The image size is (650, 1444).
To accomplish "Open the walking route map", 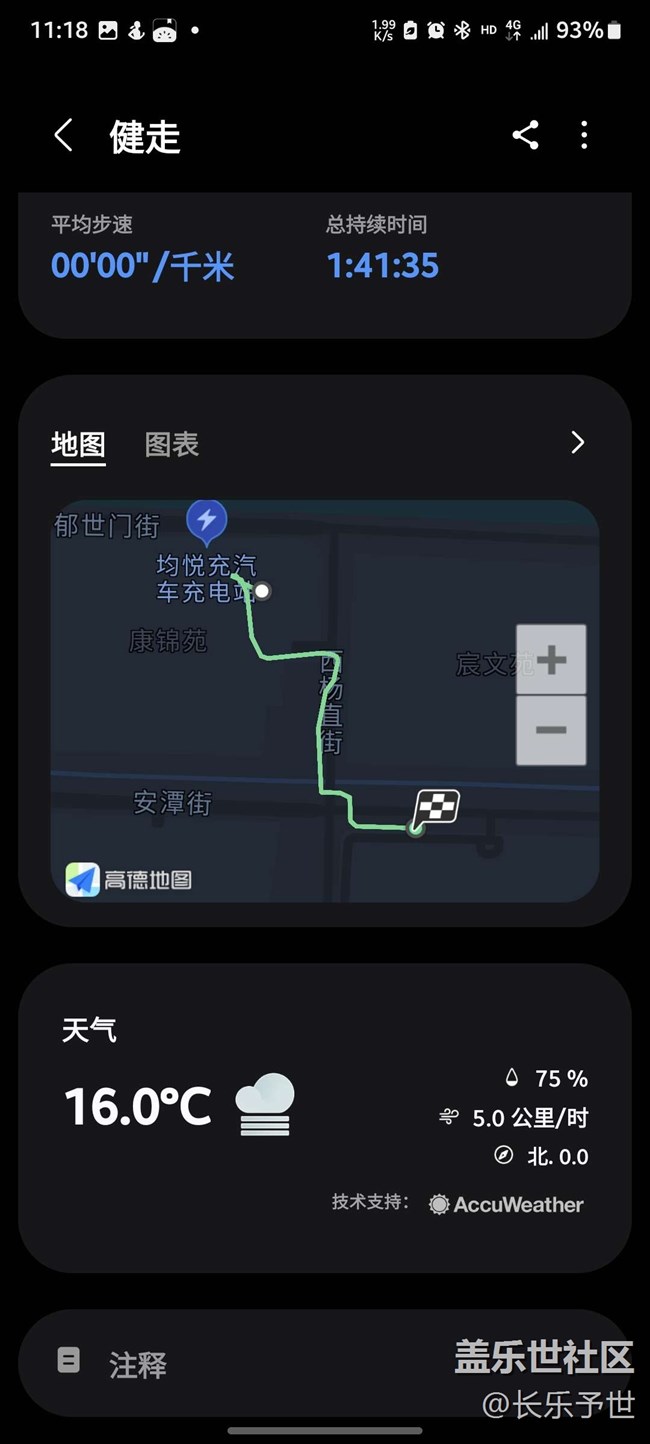I will [x=325, y=701].
